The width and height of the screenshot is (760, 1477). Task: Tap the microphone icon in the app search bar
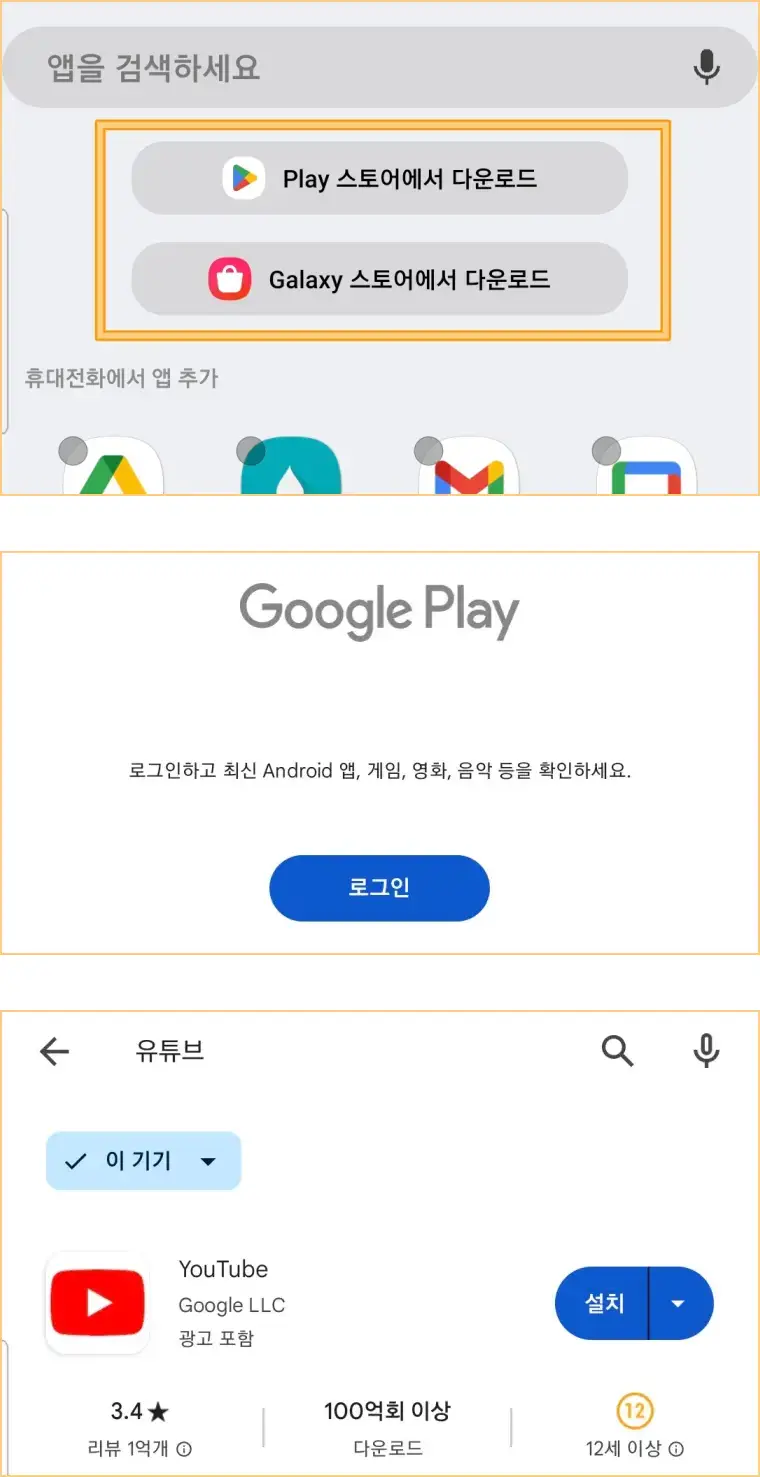(x=707, y=67)
